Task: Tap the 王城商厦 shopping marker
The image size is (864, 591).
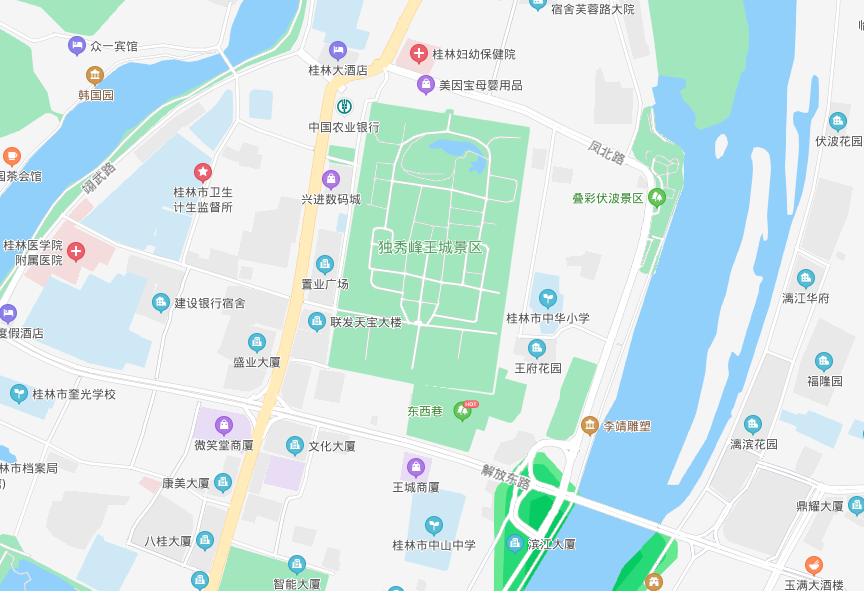Action: click(x=416, y=467)
